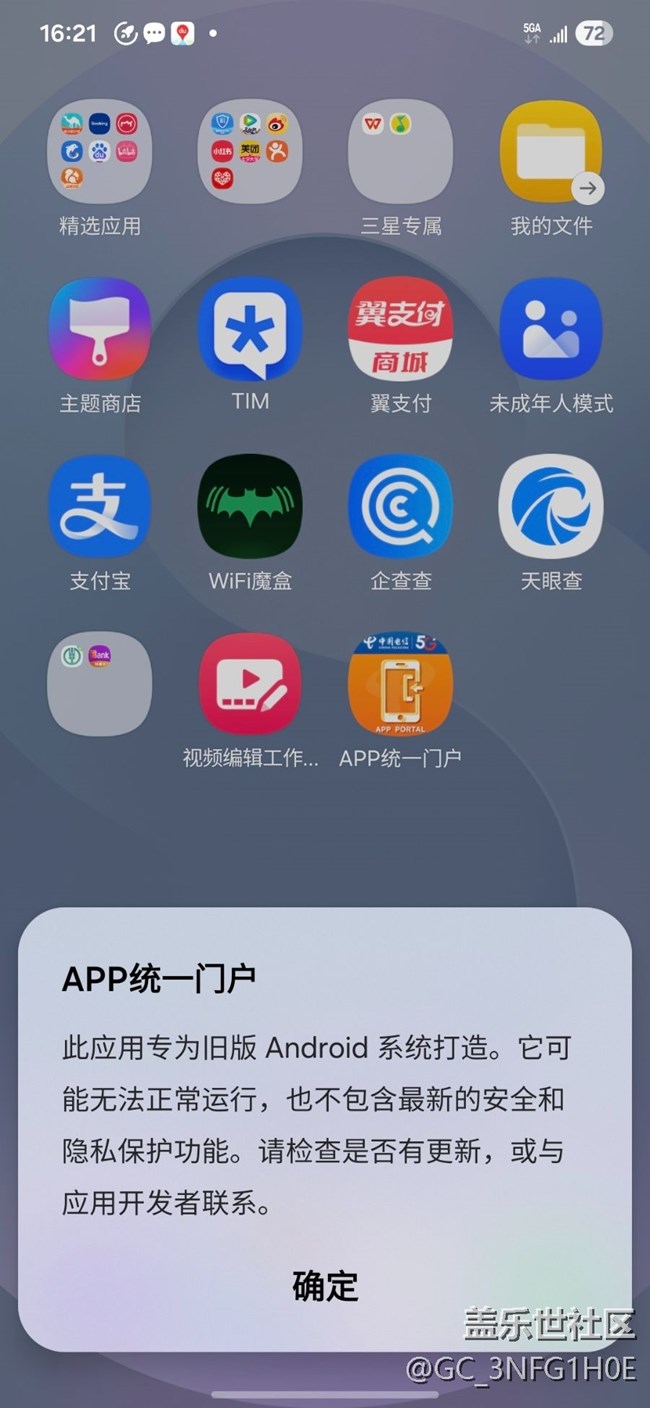Open the folder containing 小红书 and 美团
Viewport: 650px width, 1408px height.
point(250,152)
